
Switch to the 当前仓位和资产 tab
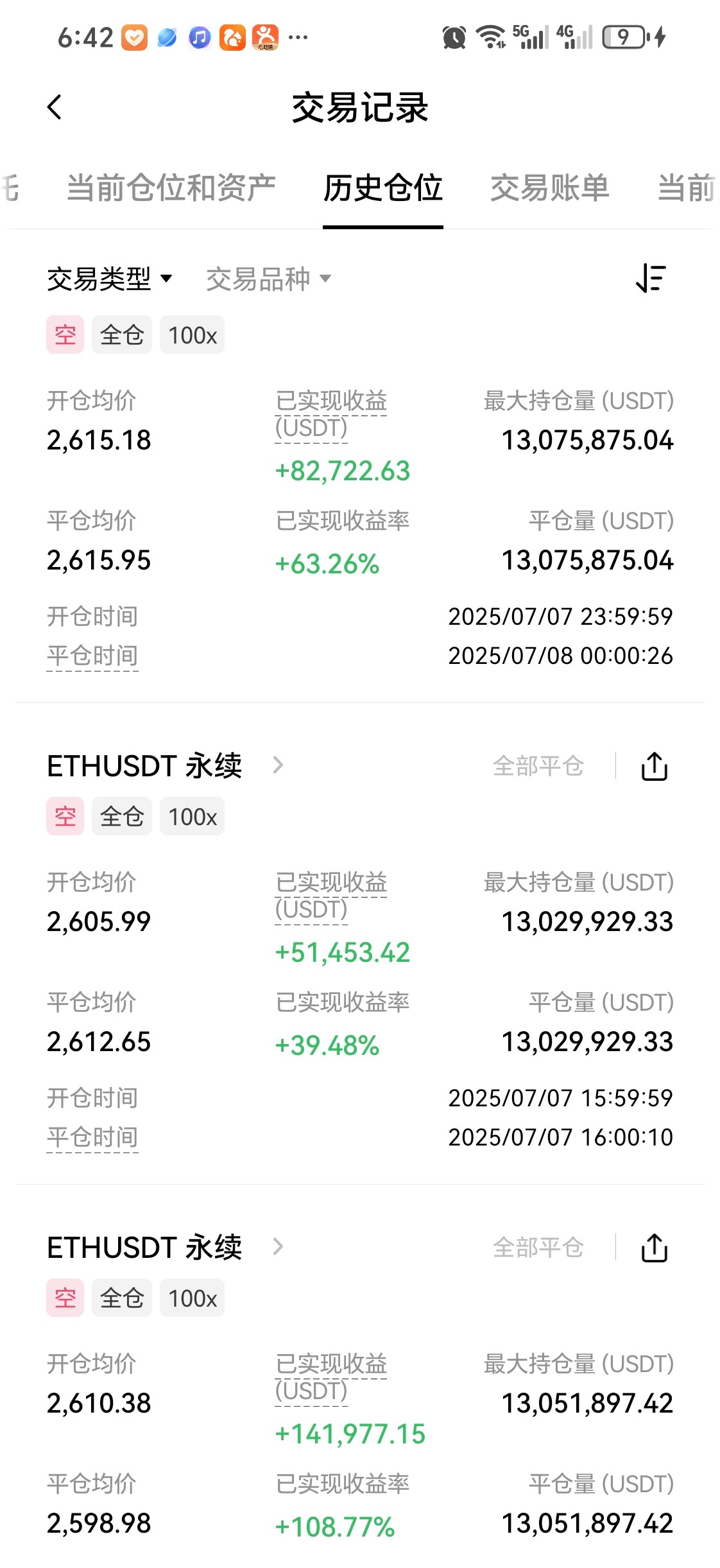click(171, 188)
